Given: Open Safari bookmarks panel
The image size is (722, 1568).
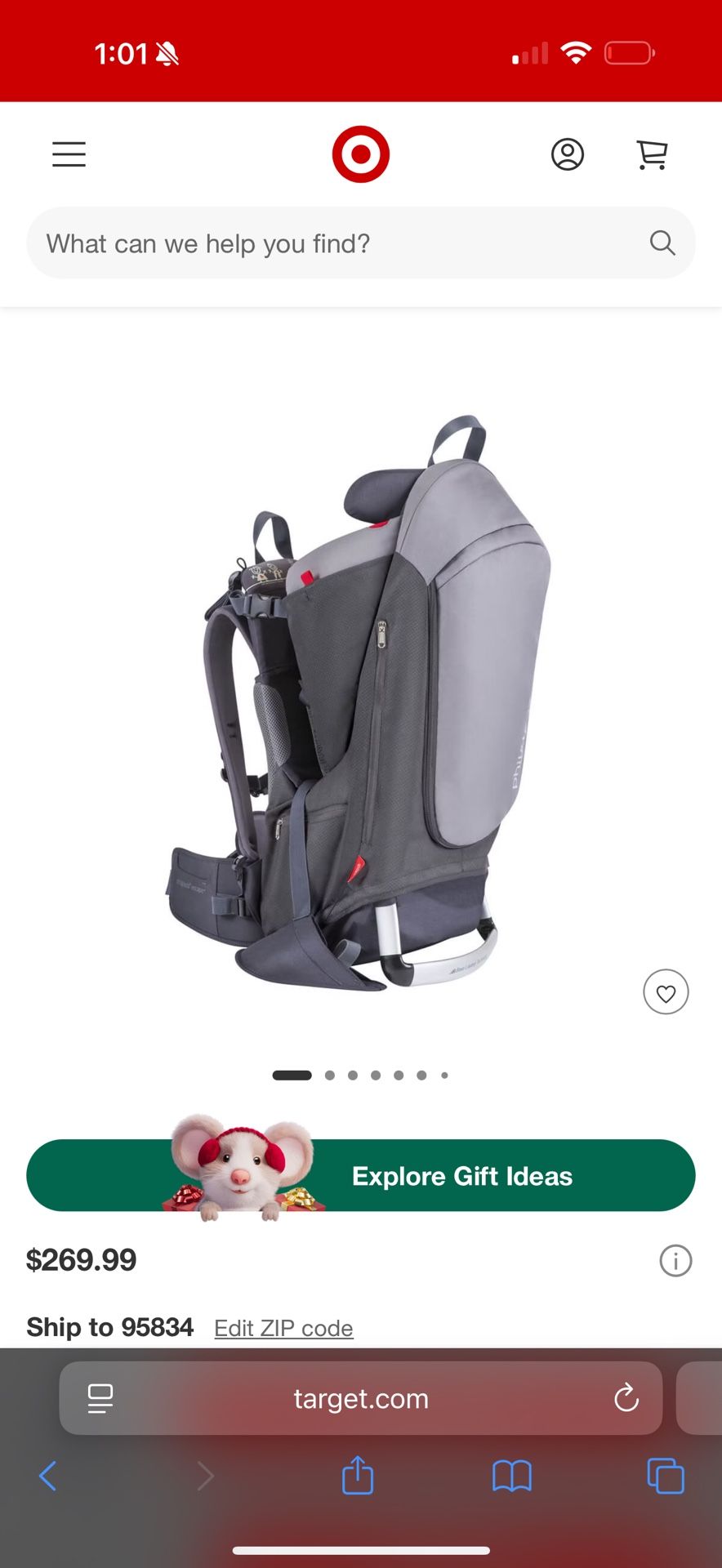Looking at the screenshot, I should 510,1477.
